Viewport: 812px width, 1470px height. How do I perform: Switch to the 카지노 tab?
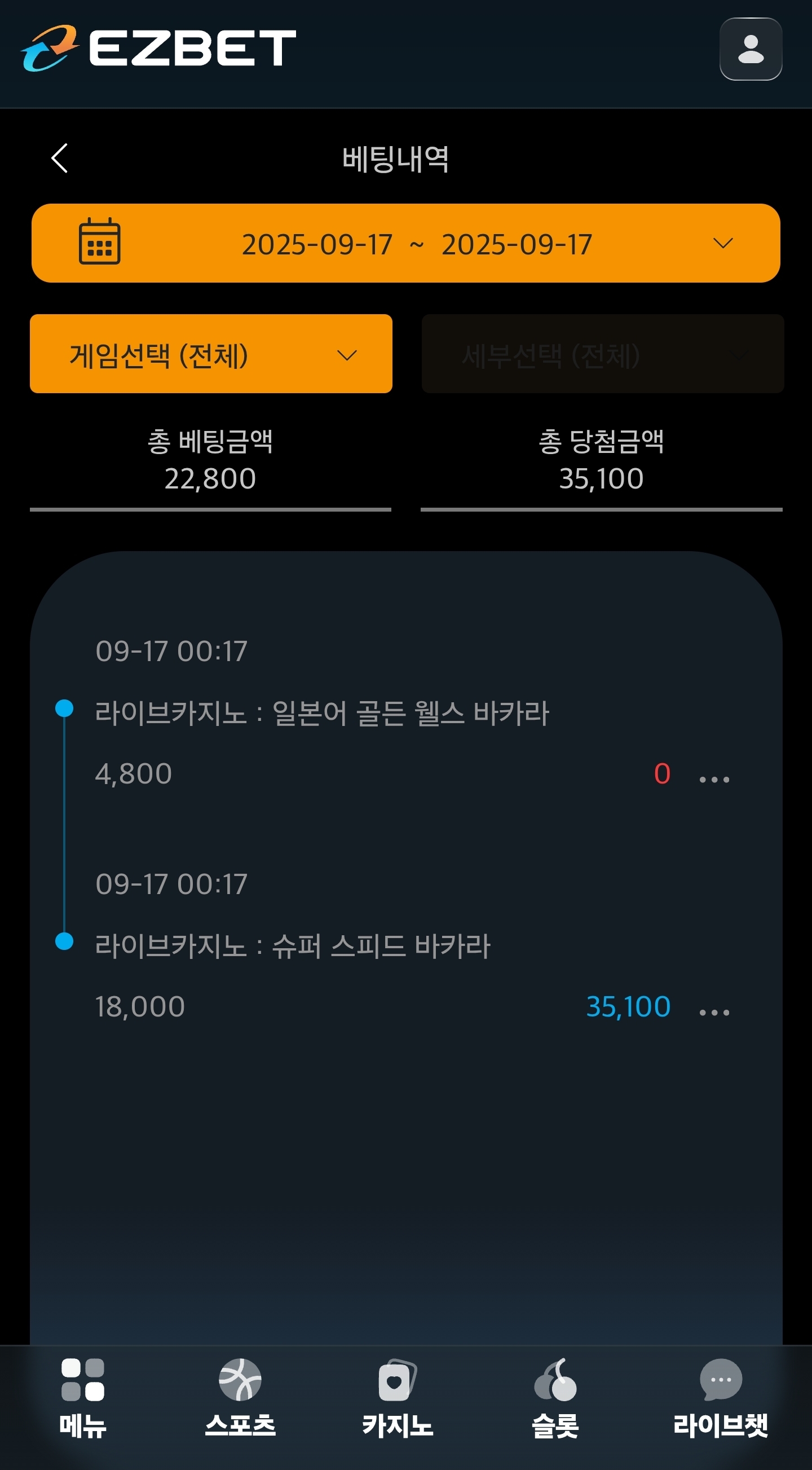coord(398,1399)
